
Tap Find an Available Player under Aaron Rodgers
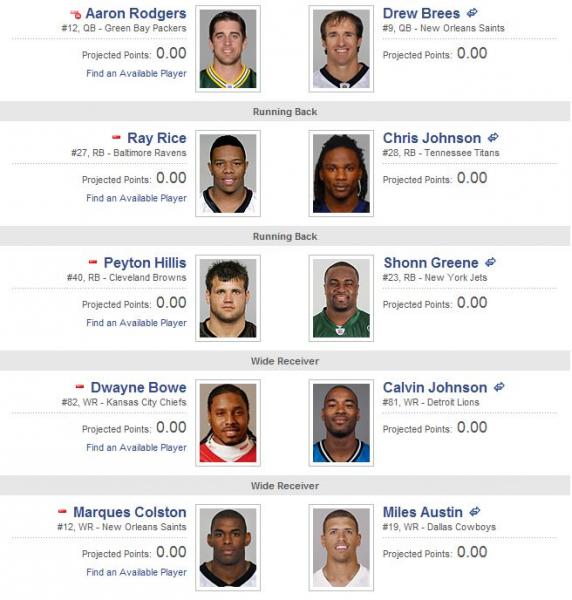tap(136, 73)
